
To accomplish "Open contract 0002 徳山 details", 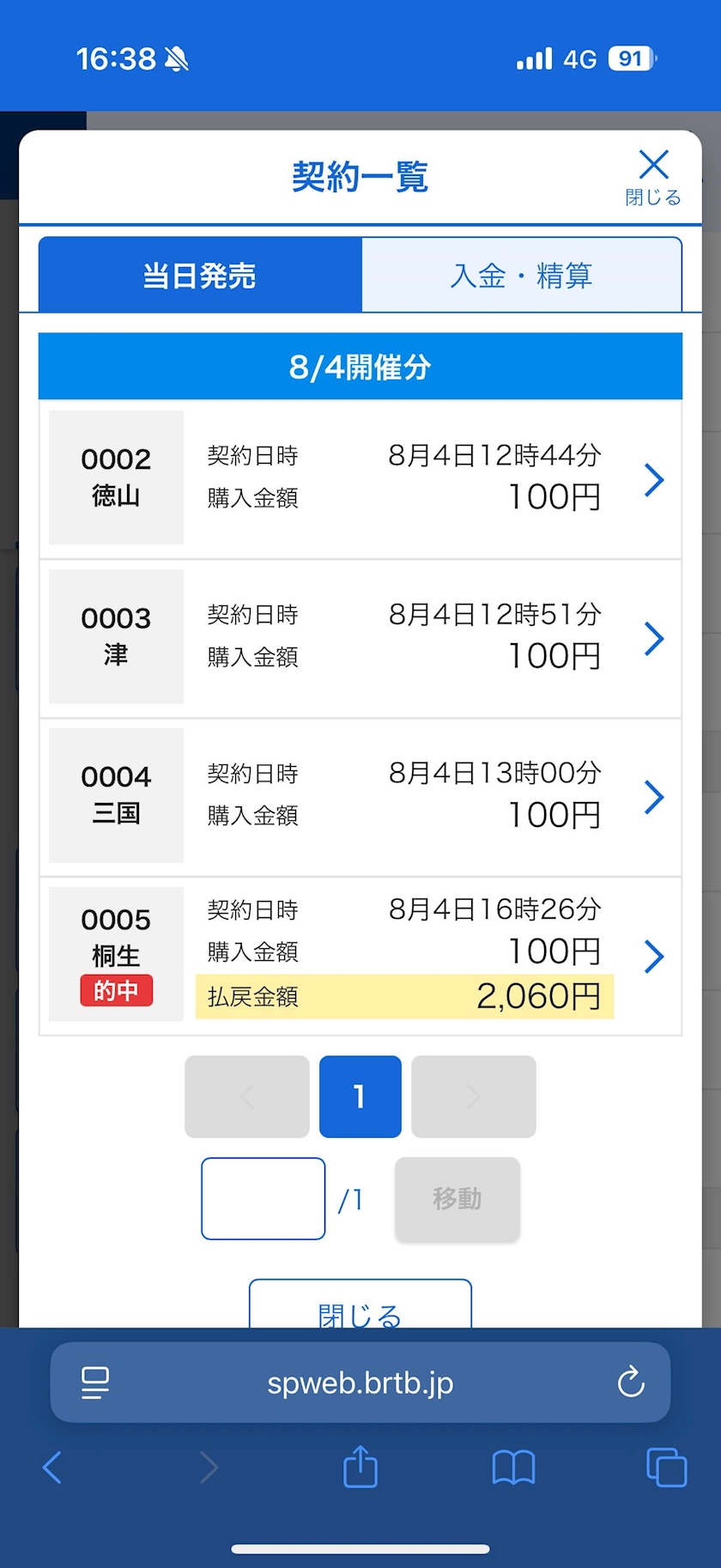I will [360, 478].
